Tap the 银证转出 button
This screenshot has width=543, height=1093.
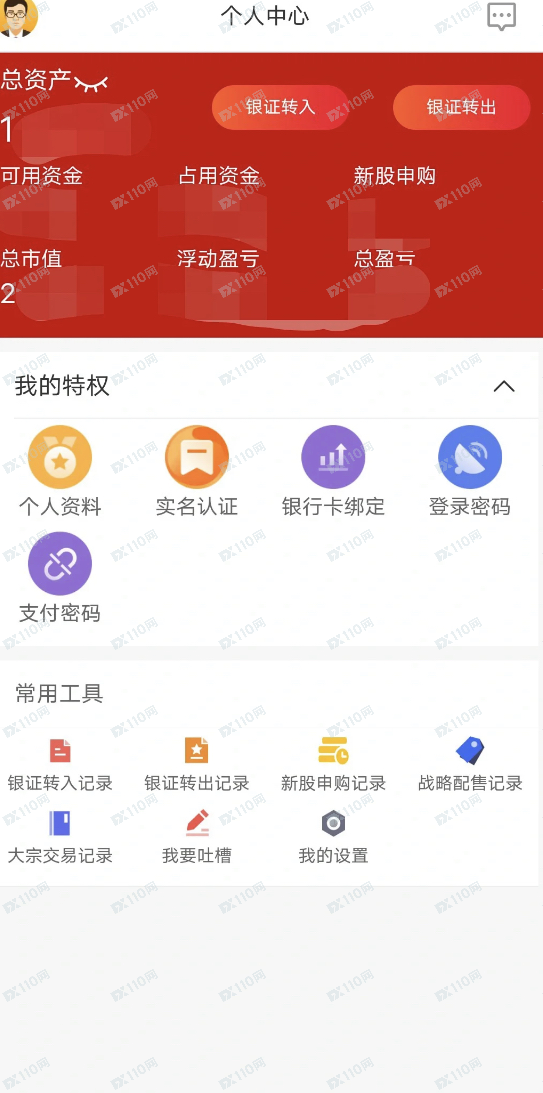[461, 107]
